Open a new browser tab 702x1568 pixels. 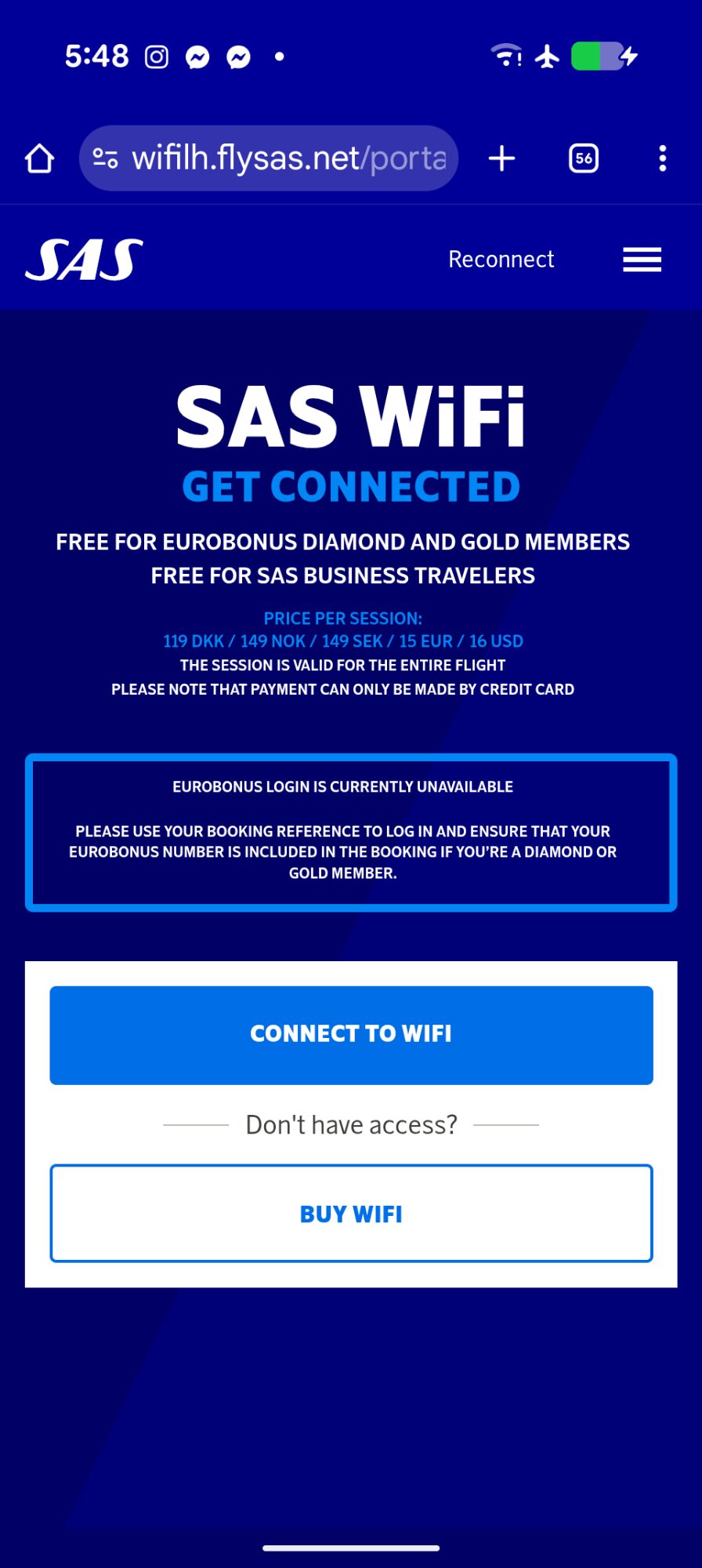pos(501,158)
